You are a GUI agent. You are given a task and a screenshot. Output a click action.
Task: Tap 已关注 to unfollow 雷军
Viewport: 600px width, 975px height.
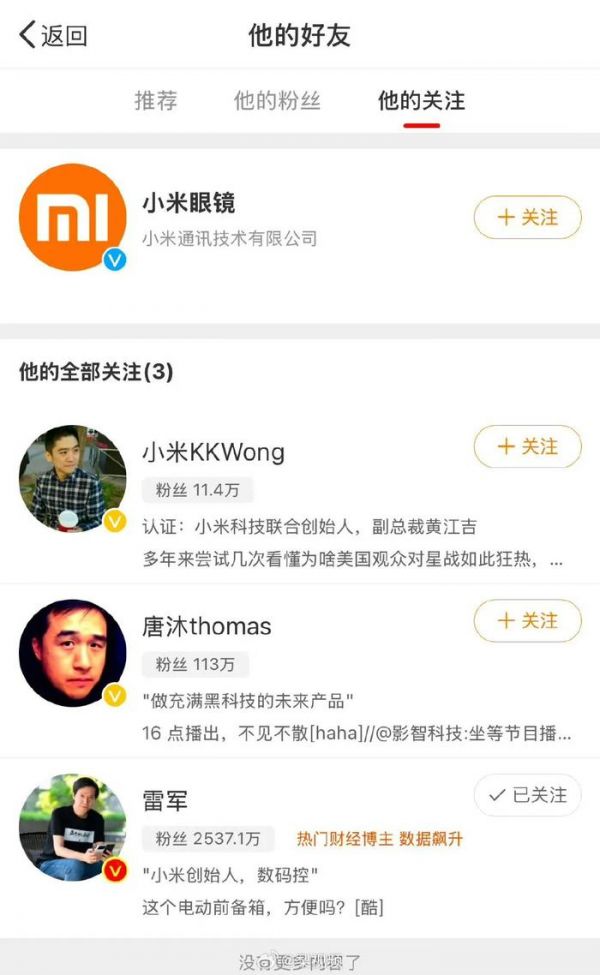coord(527,795)
